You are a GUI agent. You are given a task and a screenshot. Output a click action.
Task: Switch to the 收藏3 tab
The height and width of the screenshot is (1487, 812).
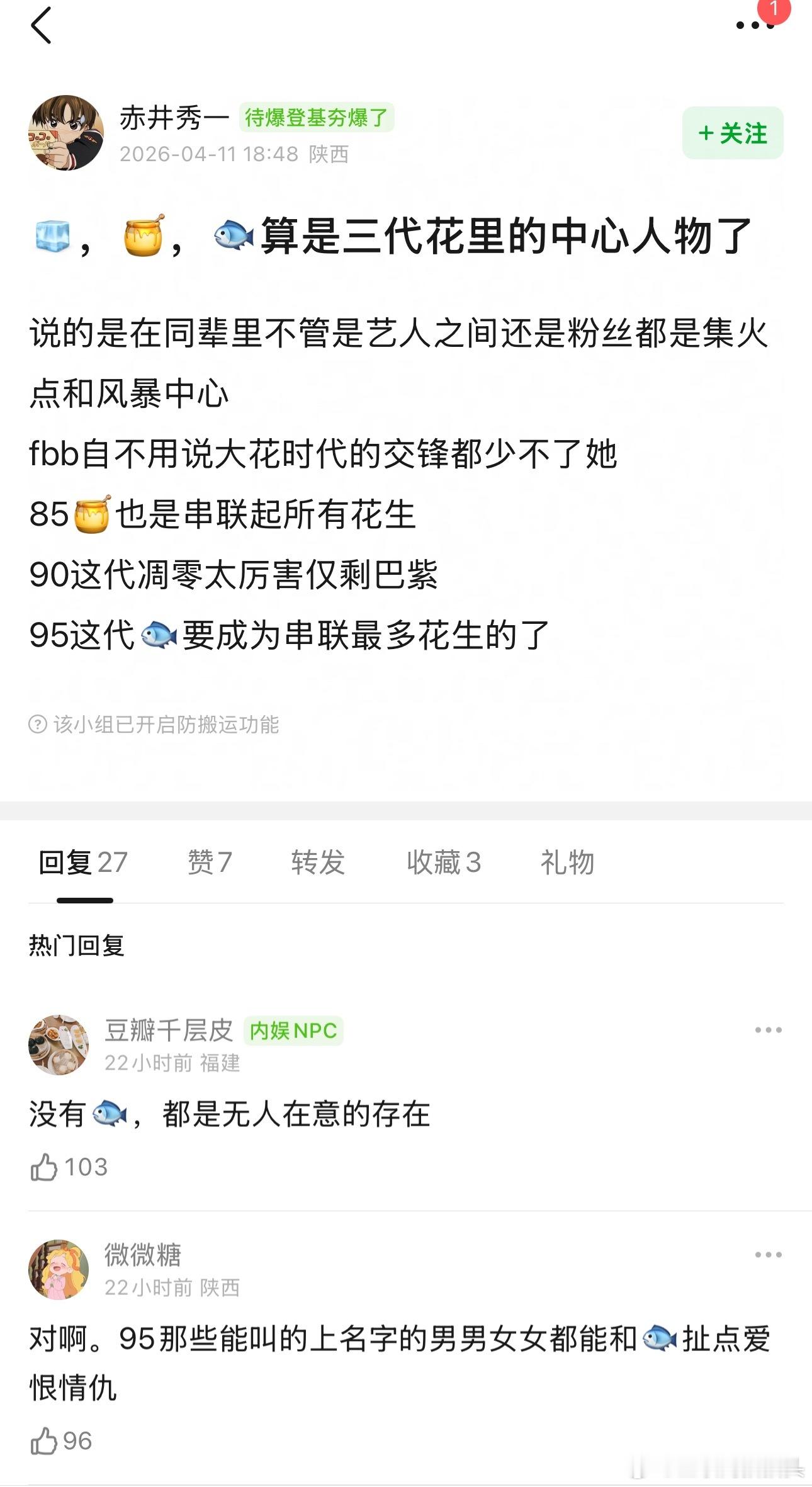(x=443, y=863)
